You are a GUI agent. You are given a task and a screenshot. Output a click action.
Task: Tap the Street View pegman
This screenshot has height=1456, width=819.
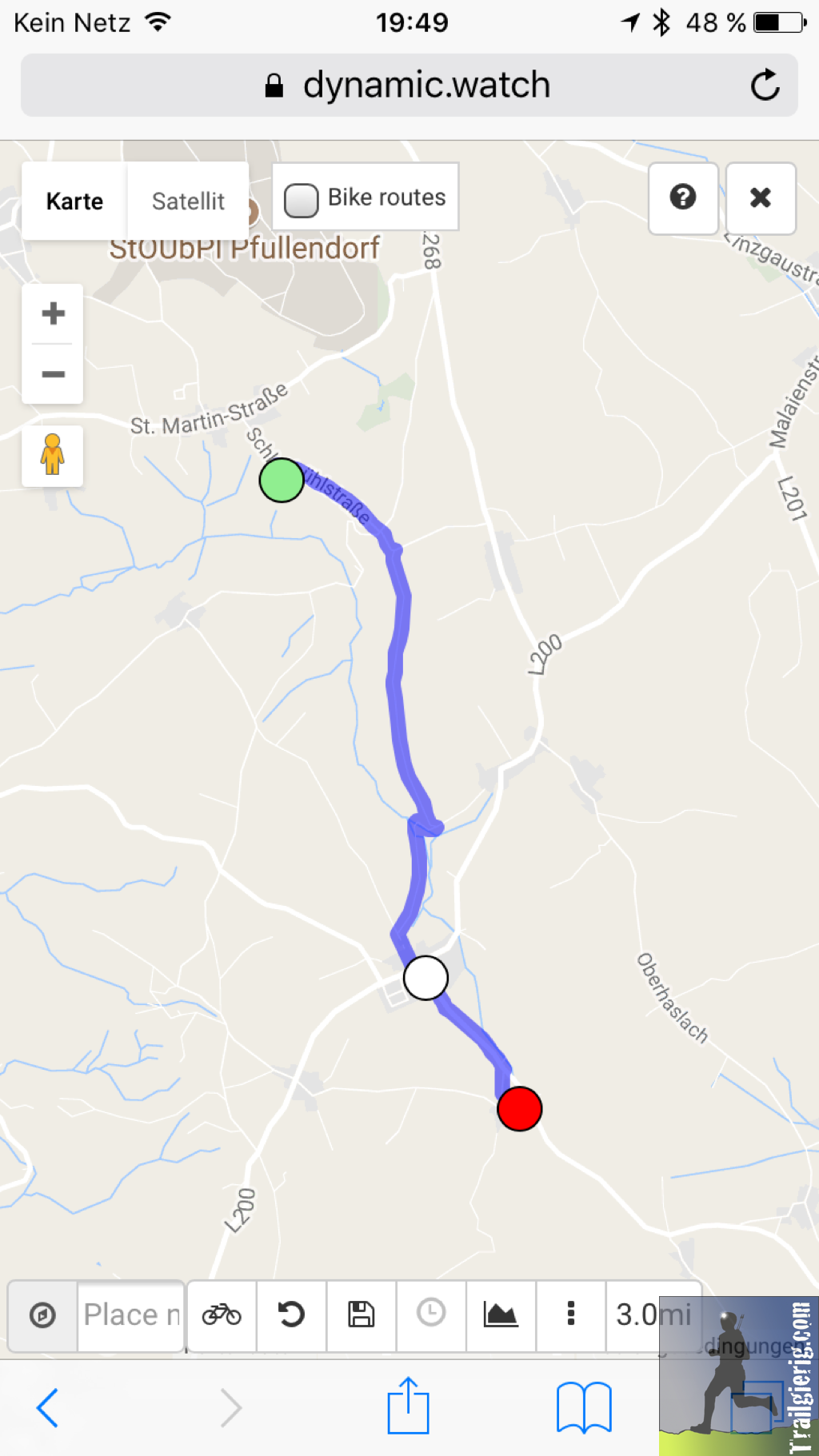tap(53, 456)
